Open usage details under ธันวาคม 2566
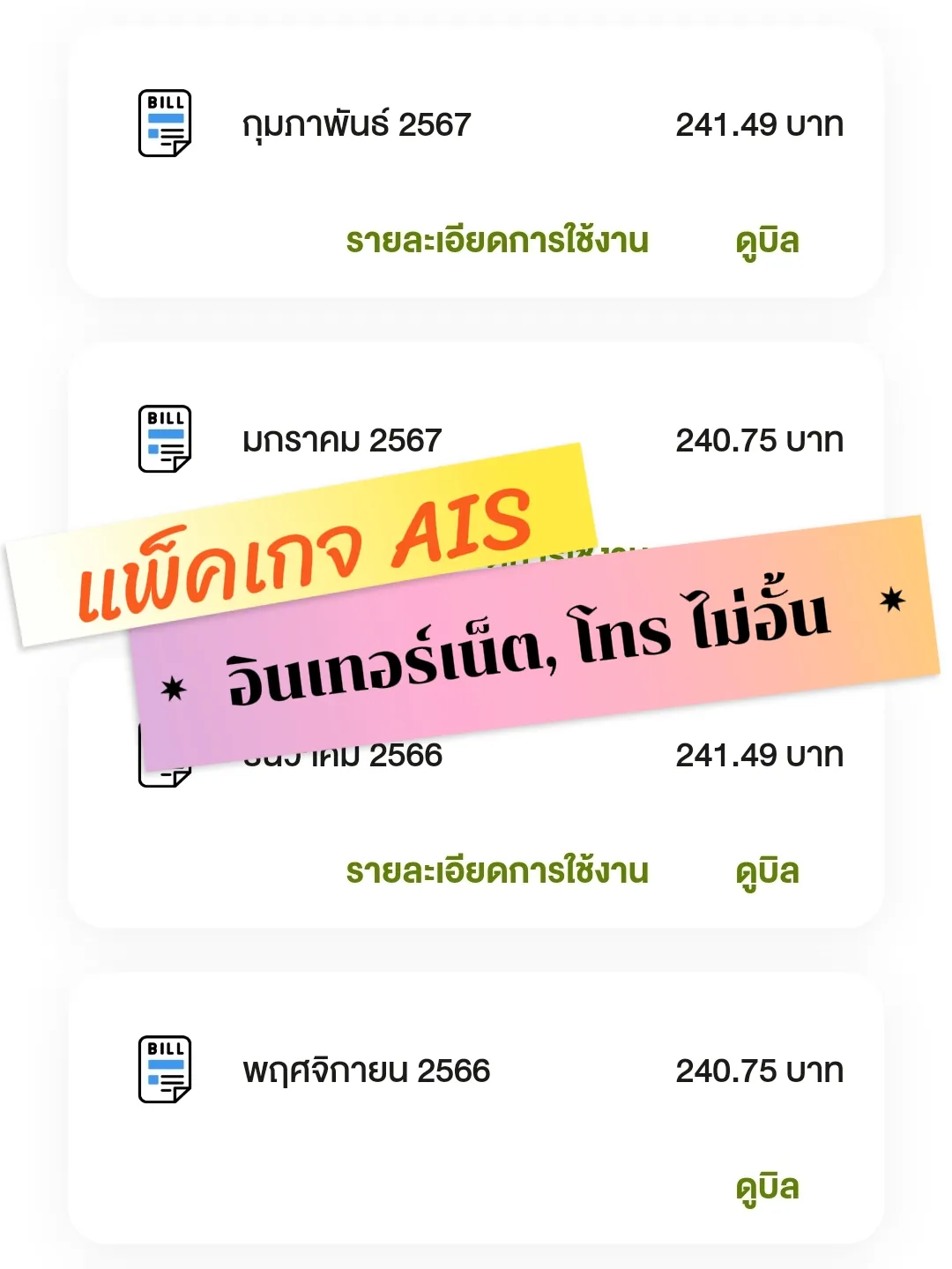Viewport: 952px width, 1269px height. (x=499, y=870)
